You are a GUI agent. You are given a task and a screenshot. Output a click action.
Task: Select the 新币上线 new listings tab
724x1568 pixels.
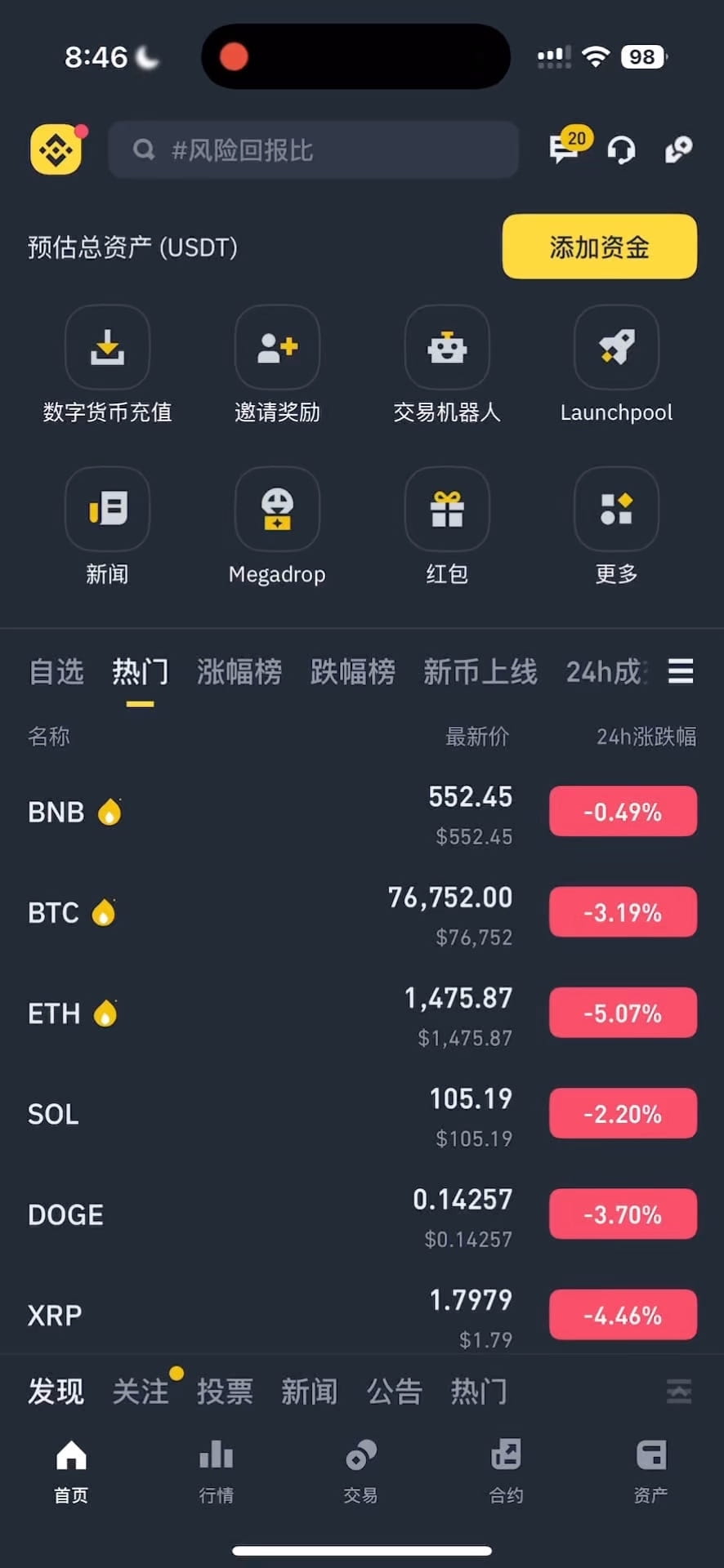point(481,672)
